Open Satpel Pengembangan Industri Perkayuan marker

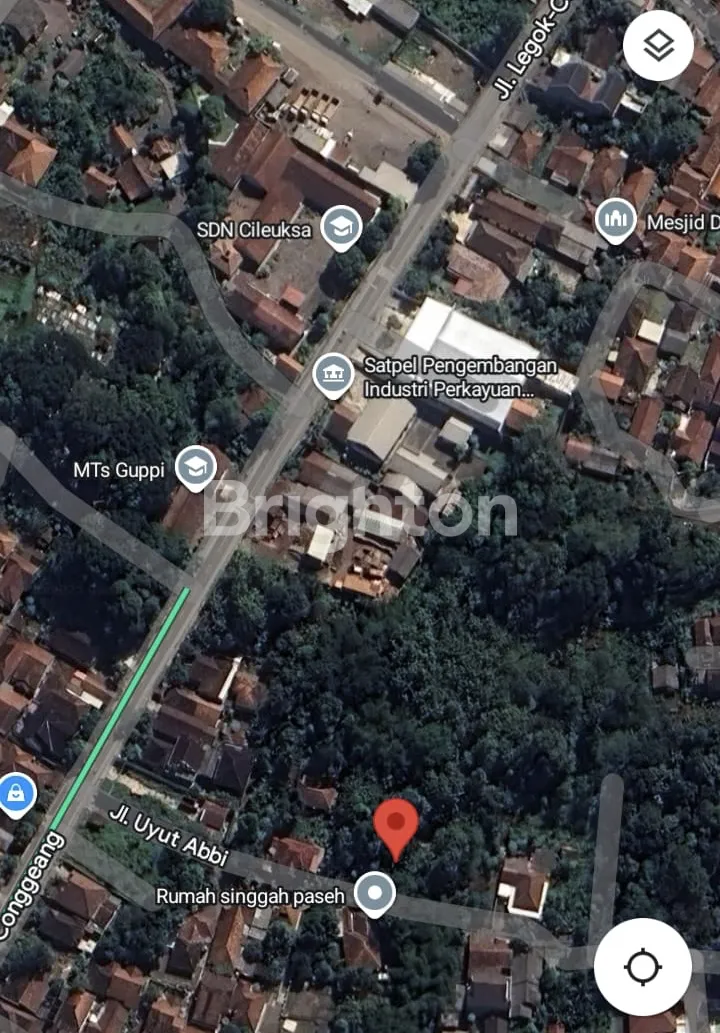tap(333, 375)
